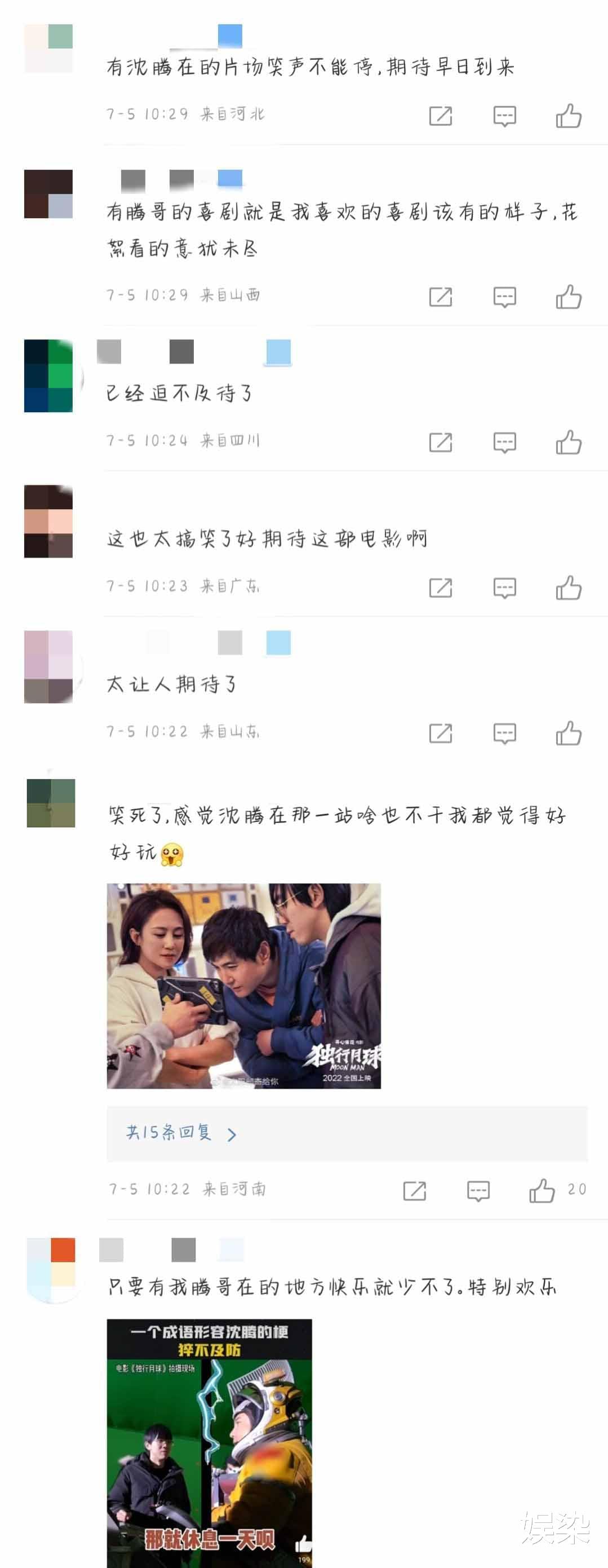Like the 山西 comment about 腾哥的喜剧

tap(569, 297)
